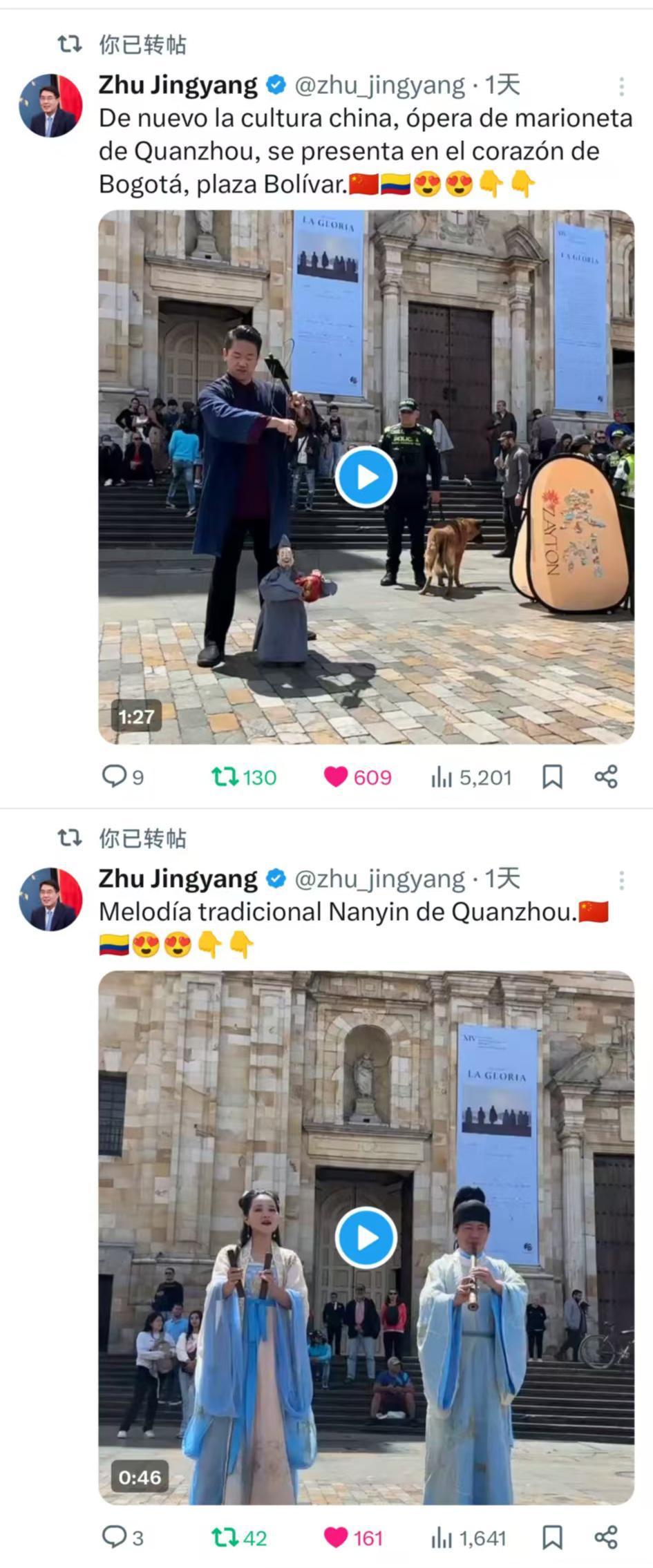Reply to the Nanyin melody post
The width and height of the screenshot is (653, 1568).
pos(113,1537)
